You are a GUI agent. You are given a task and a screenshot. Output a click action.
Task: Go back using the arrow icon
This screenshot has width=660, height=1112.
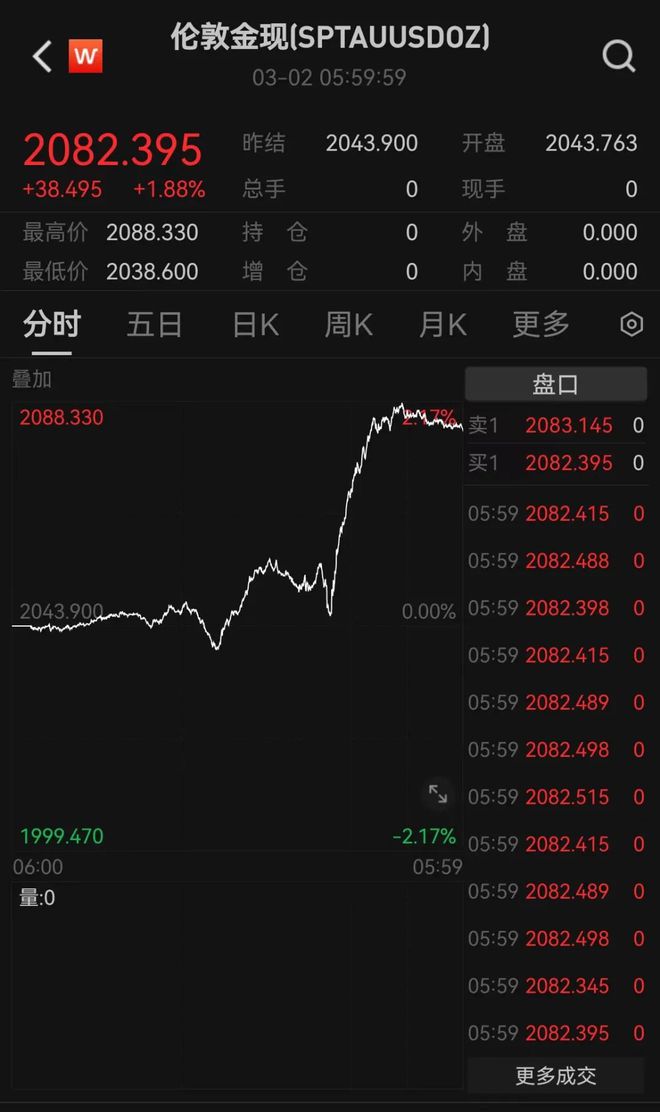tap(41, 57)
